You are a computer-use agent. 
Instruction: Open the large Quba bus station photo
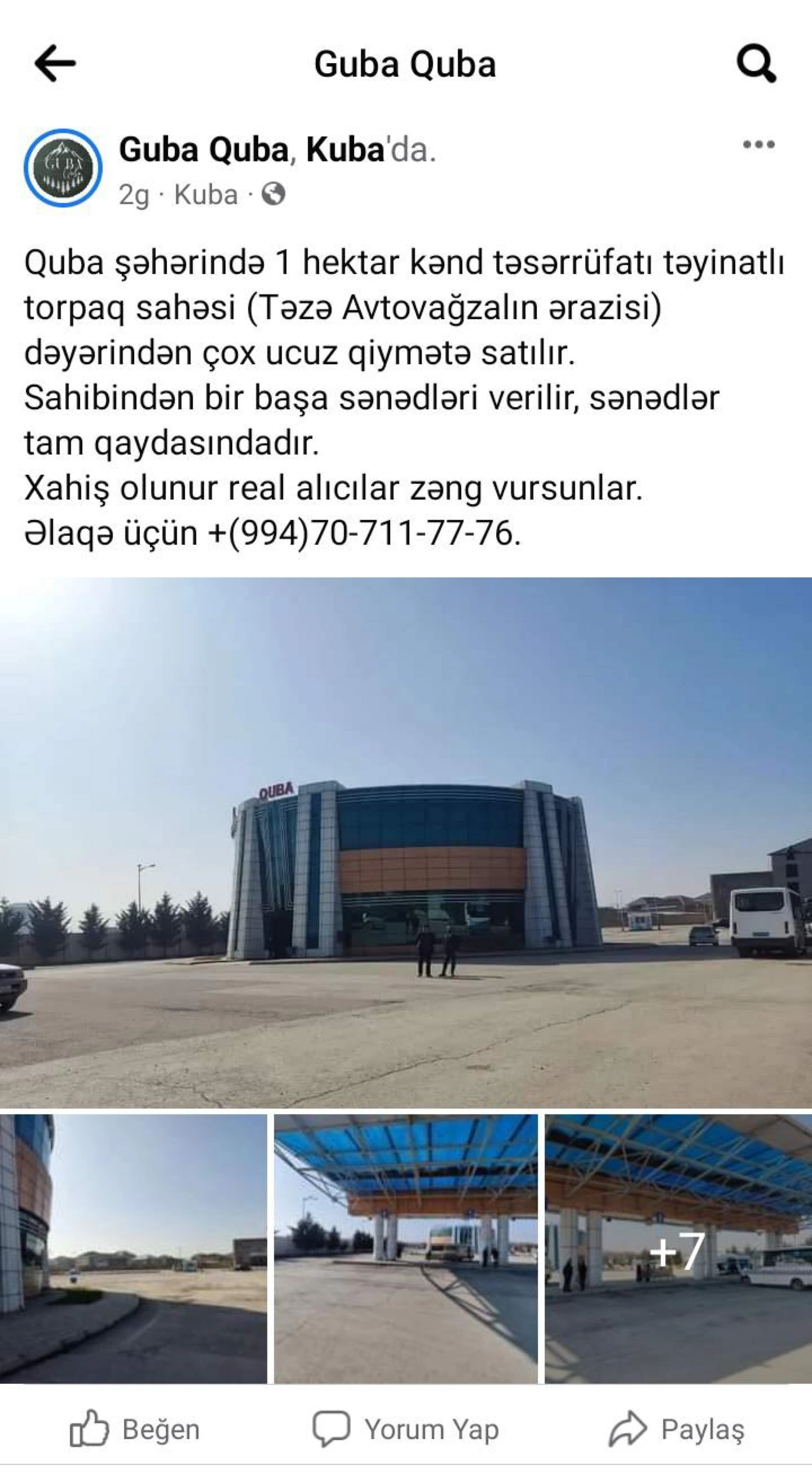click(406, 842)
